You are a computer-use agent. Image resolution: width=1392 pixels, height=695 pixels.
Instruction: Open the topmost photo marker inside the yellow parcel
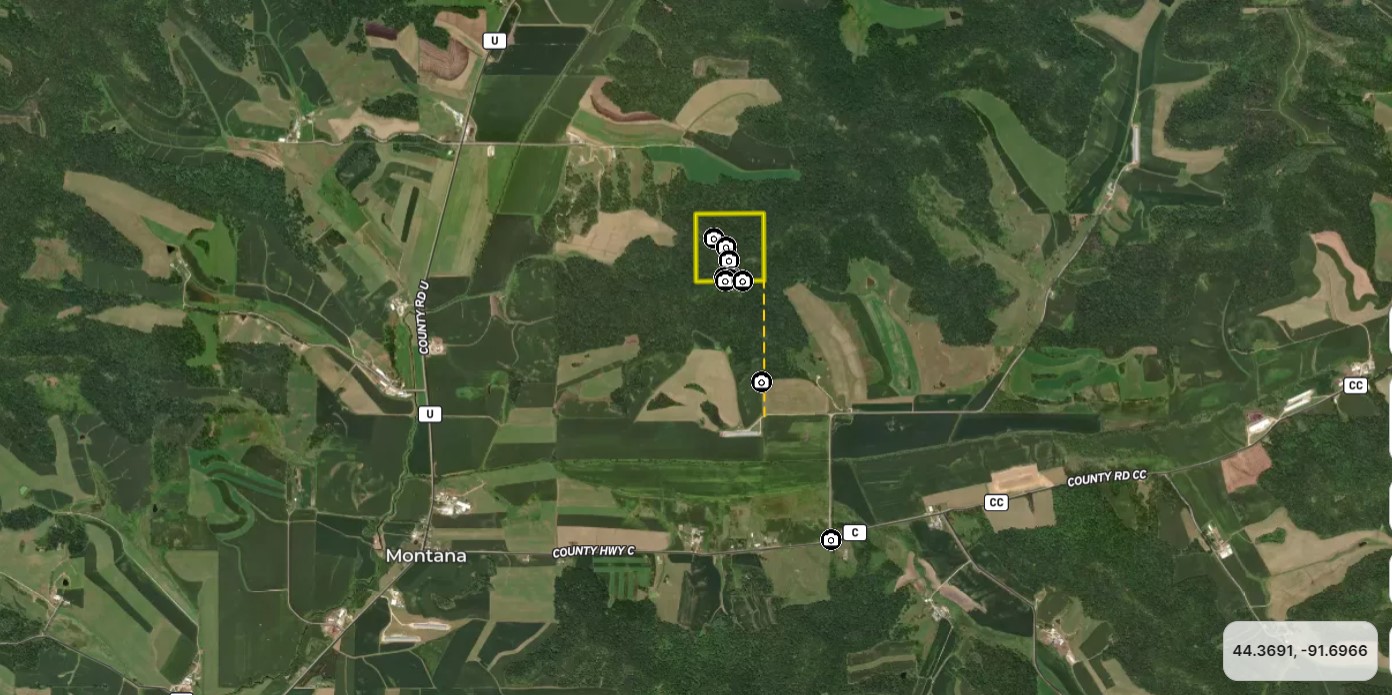tap(713, 238)
